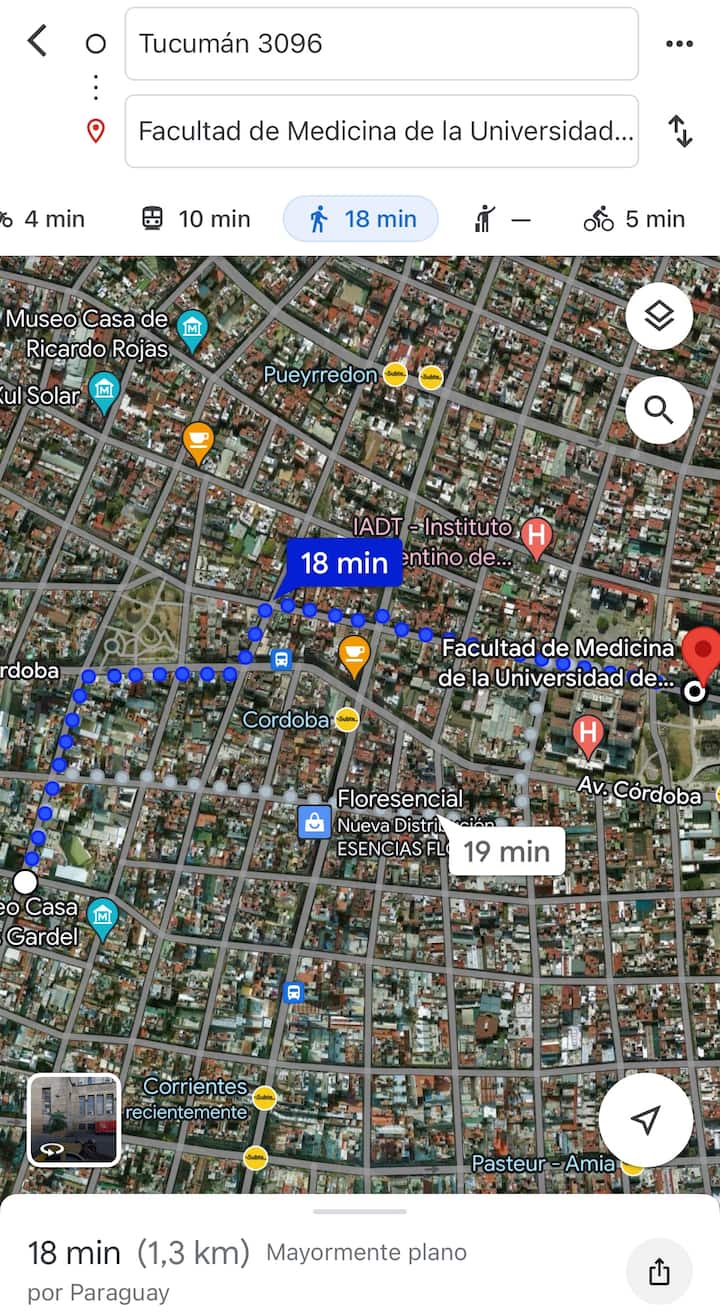The width and height of the screenshot is (720, 1314).
Task: Select the walking mode, 18 min
Action: (361, 219)
